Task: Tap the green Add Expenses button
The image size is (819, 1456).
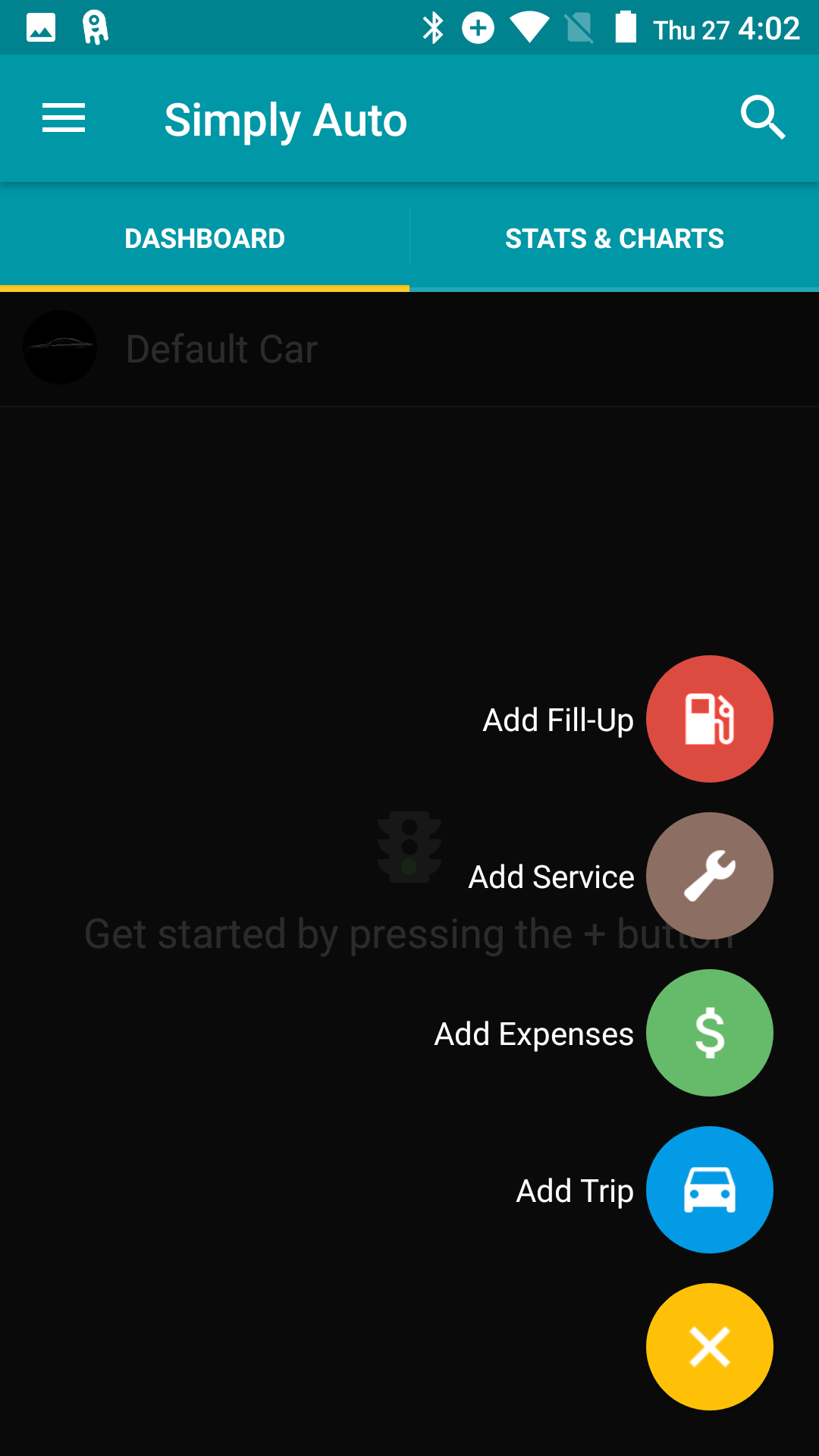Action: (x=710, y=1033)
